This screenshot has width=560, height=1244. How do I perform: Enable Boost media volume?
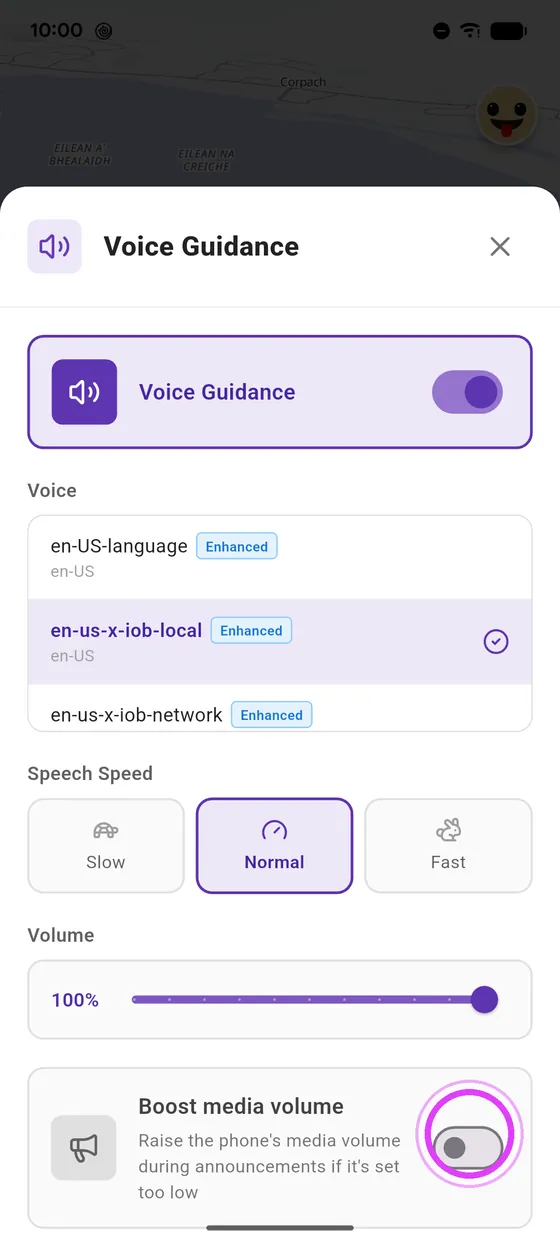click(467, 1147)
